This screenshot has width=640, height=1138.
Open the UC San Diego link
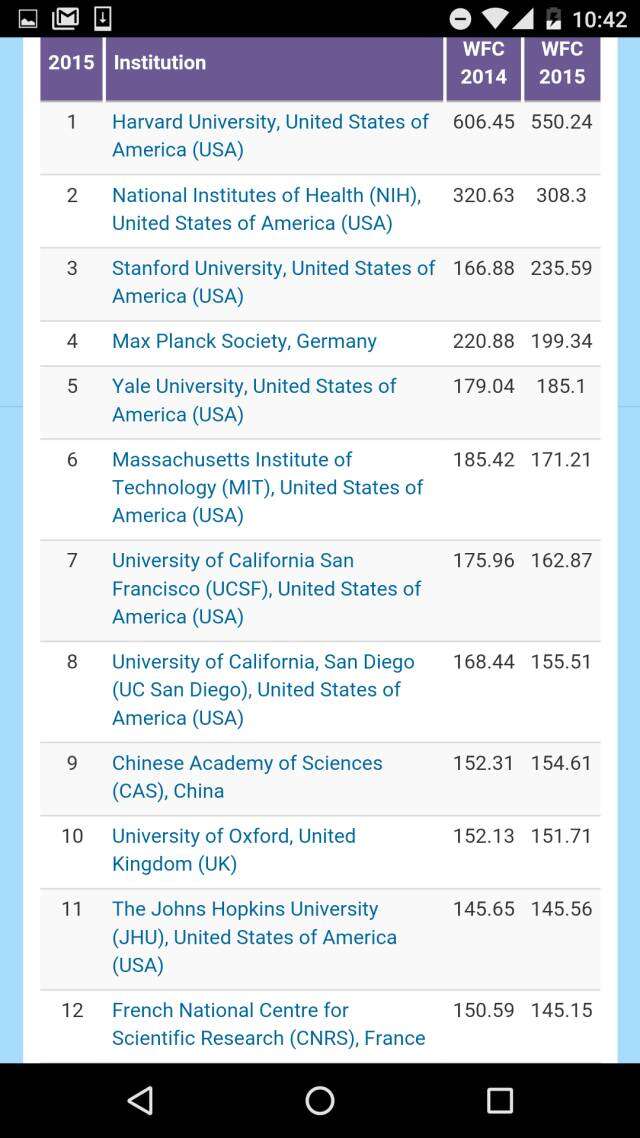point(262,662)
